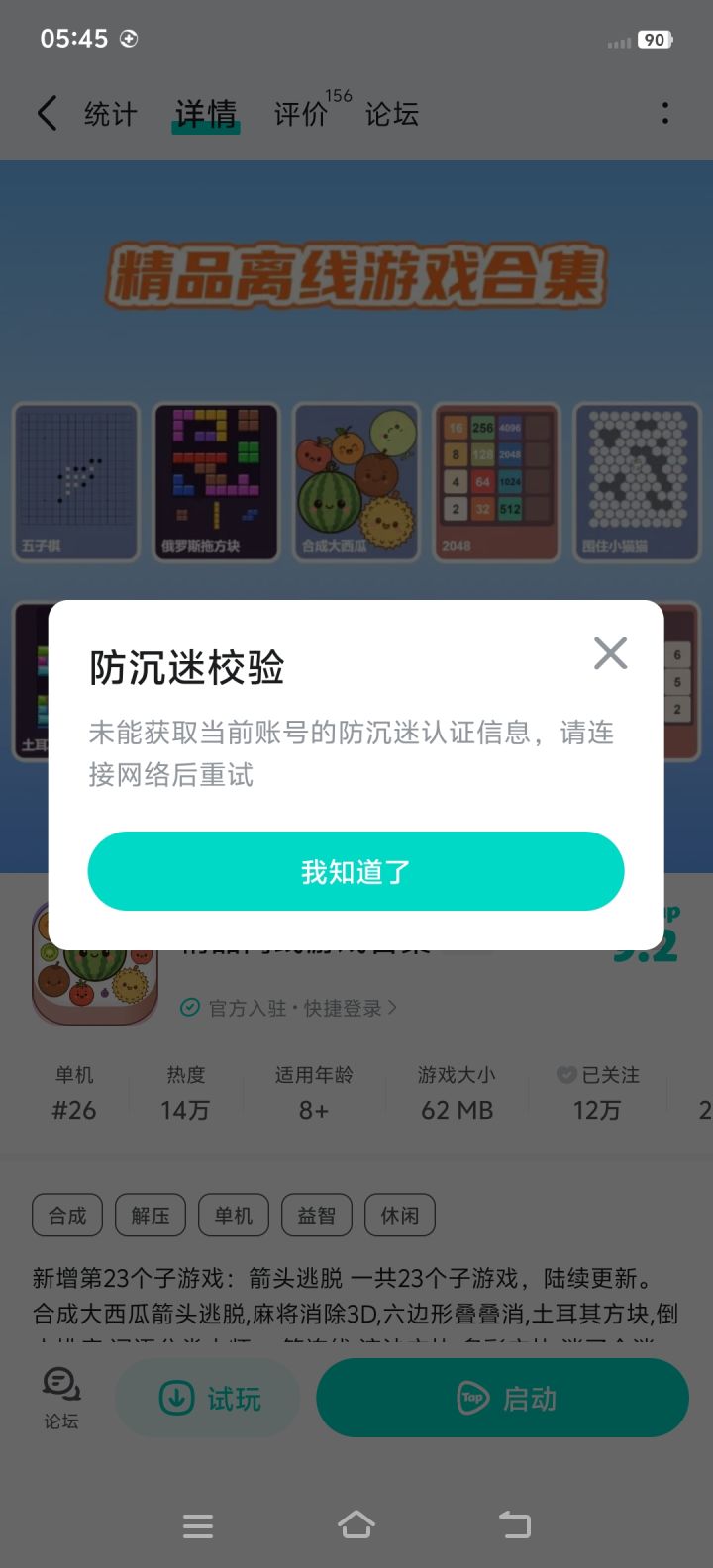Viewport: 713px width, 1568px height.
Task: Tap the heart icon next to 已关注
Action: coord(564,1075)
